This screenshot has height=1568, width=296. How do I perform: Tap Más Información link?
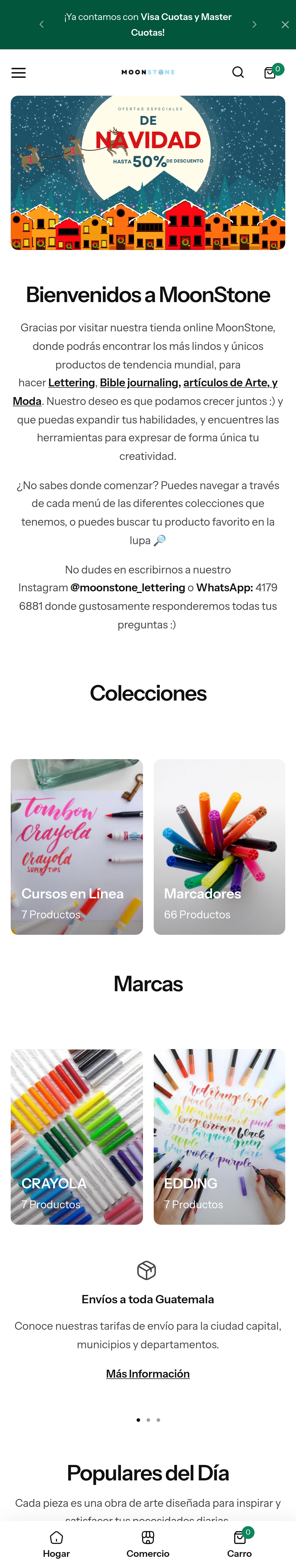click(x=148, y=1374)
